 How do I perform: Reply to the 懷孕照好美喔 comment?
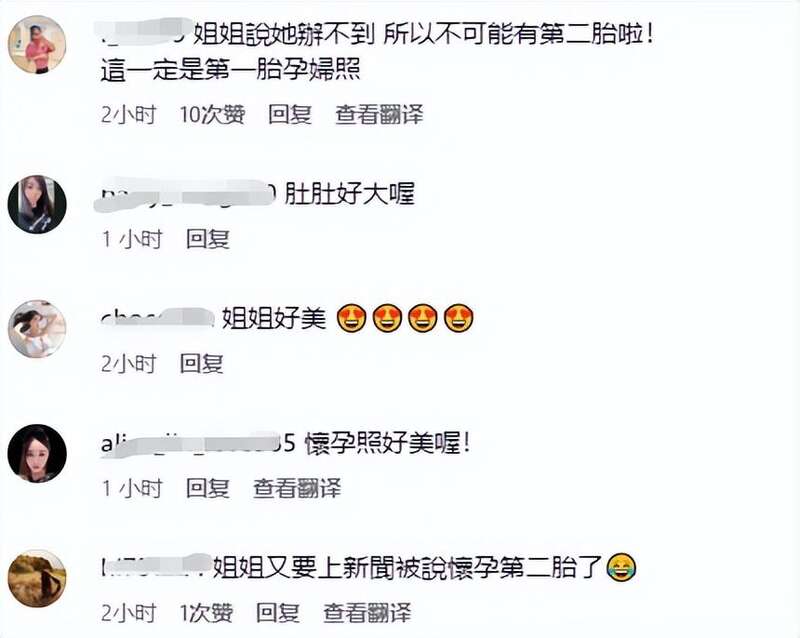point(208,488)
